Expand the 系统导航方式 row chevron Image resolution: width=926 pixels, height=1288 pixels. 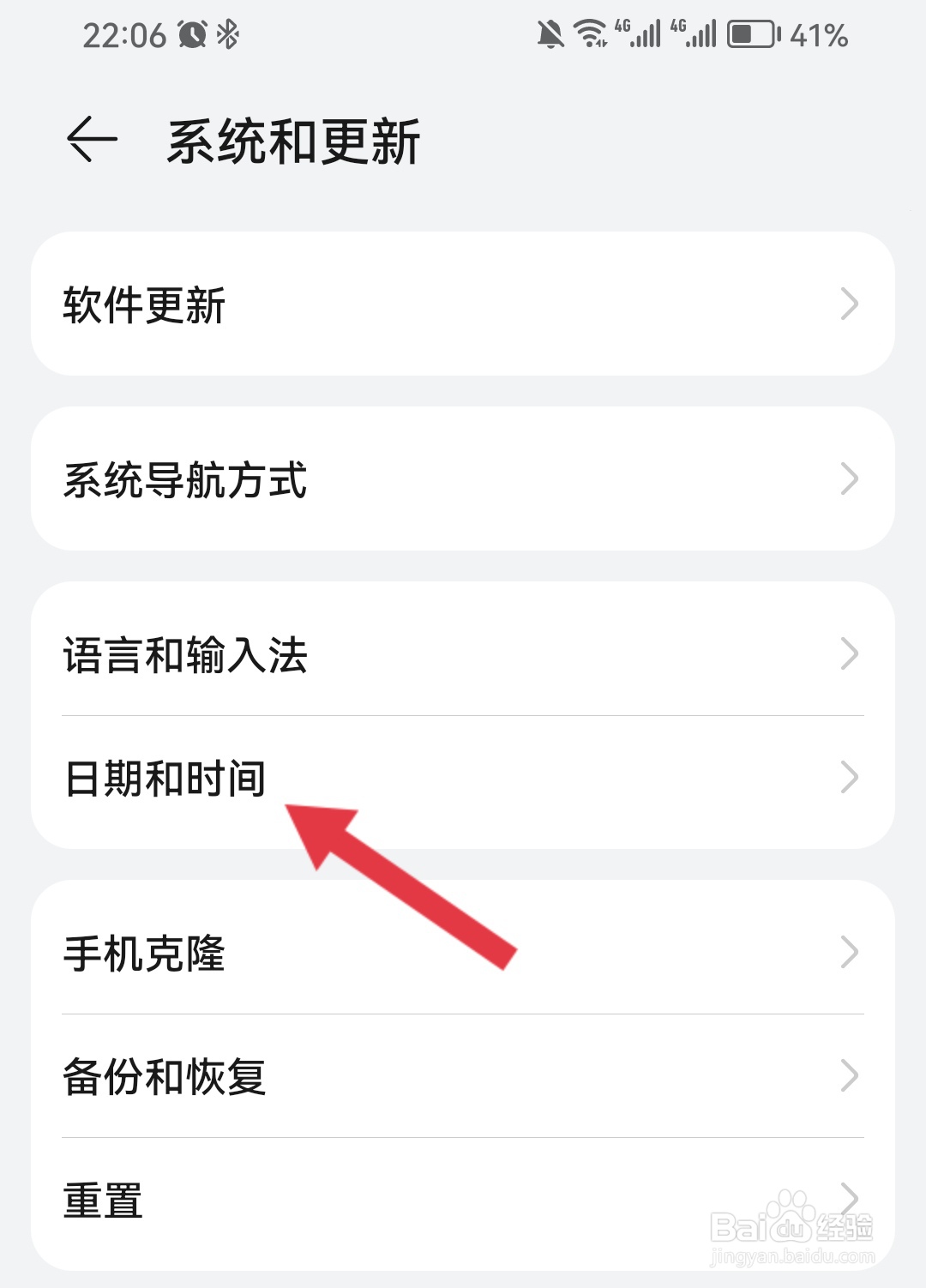[849, 478]
